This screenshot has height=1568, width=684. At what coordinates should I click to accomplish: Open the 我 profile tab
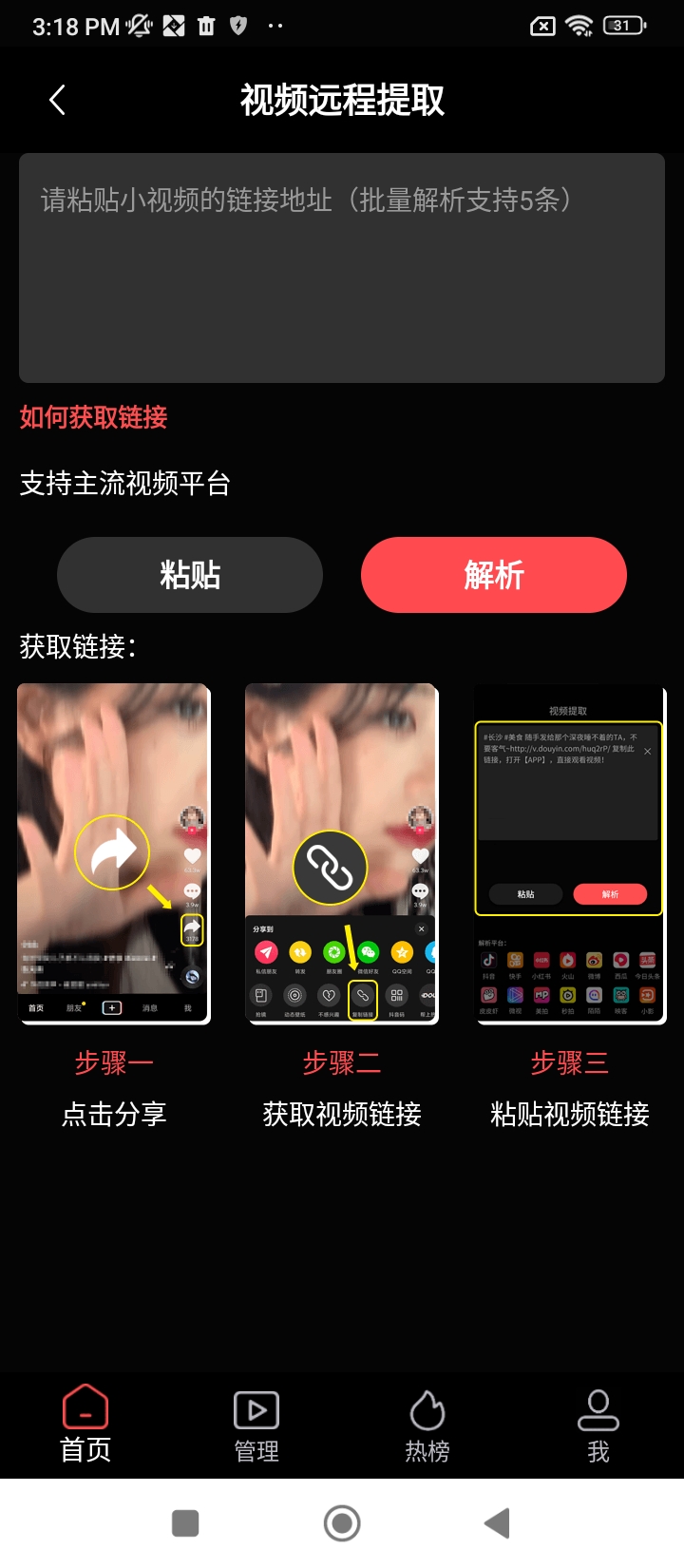[x=598, y=1425]
